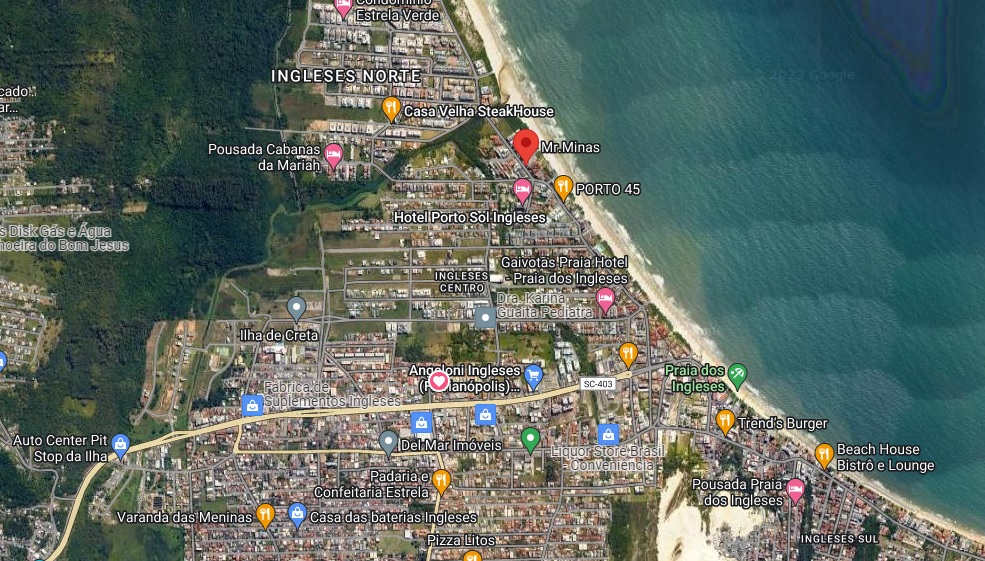Tap the Ilha de Creta place pin
985x561 pixels.
coord(296,308)
